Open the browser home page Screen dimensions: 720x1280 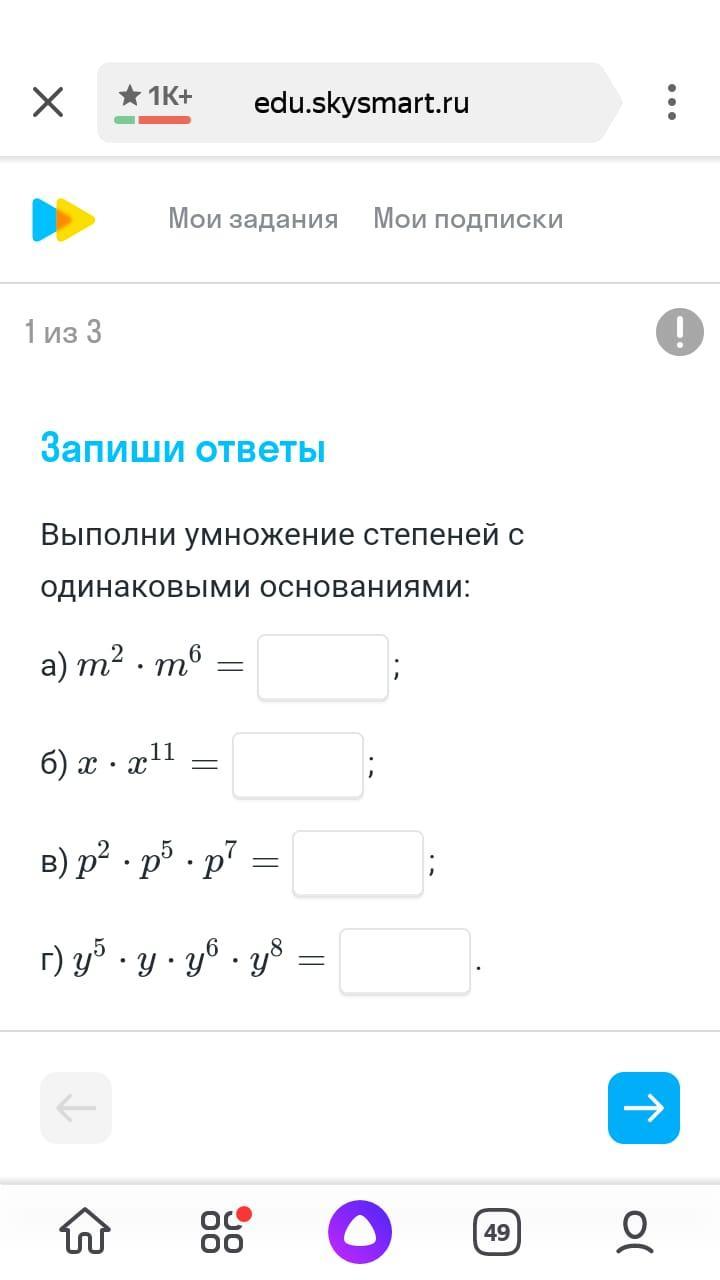[86, 1232]
